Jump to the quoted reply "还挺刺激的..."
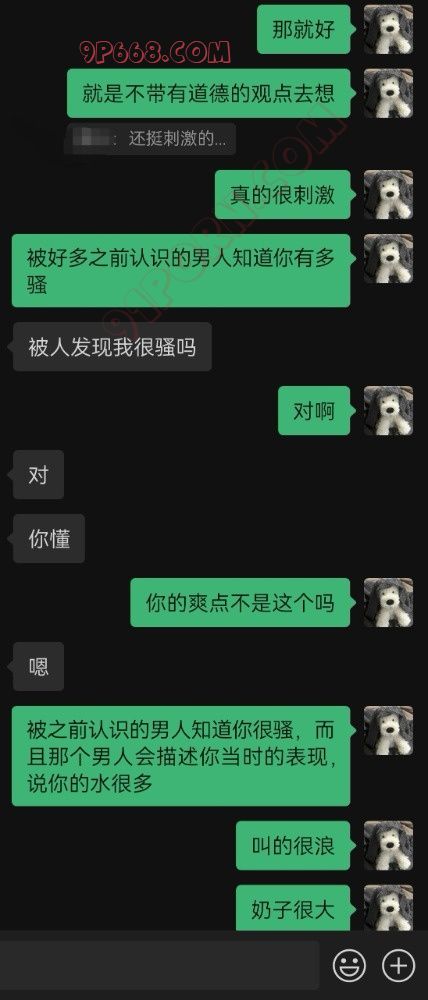 [152, 140]
